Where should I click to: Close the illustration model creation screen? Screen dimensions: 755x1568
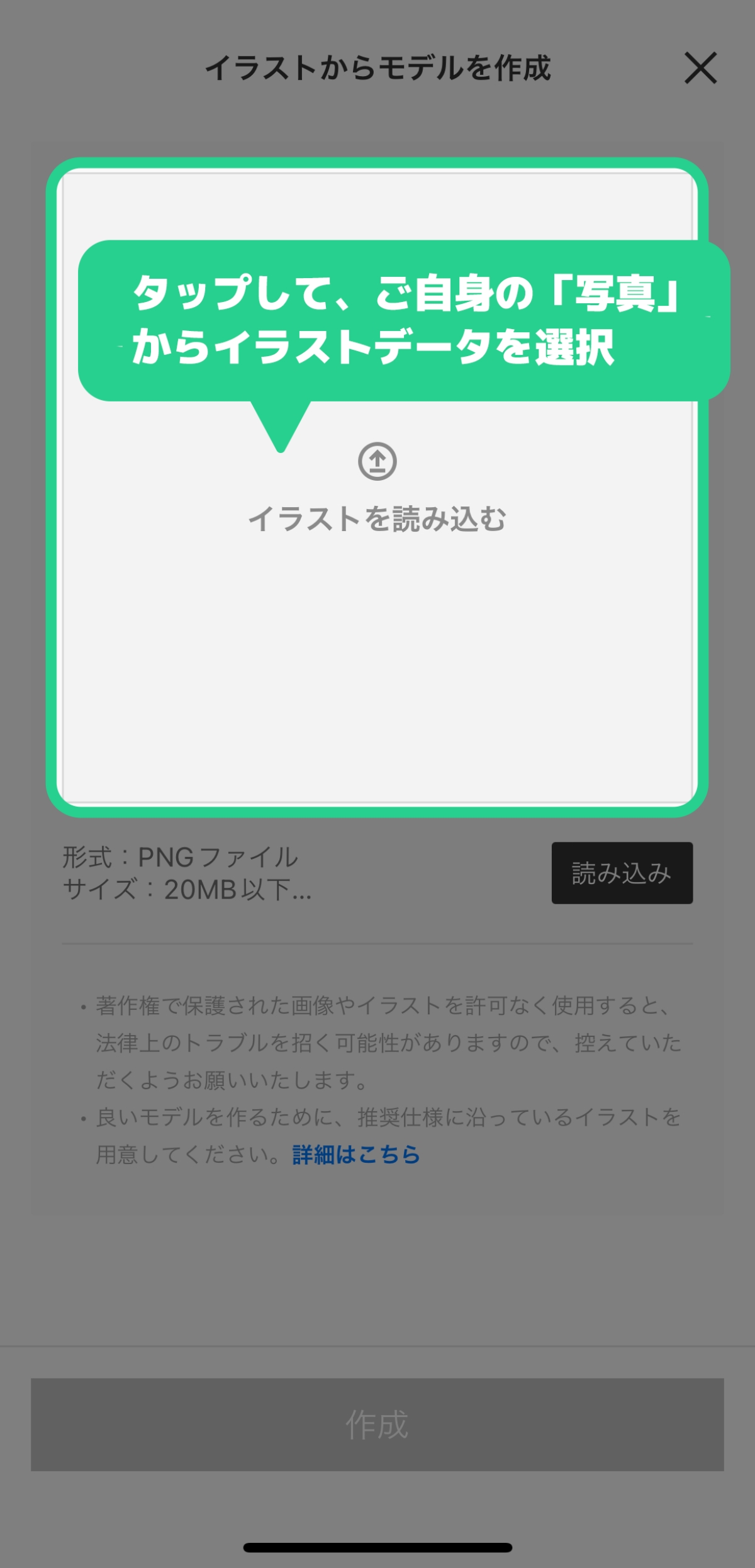(700, 68)
